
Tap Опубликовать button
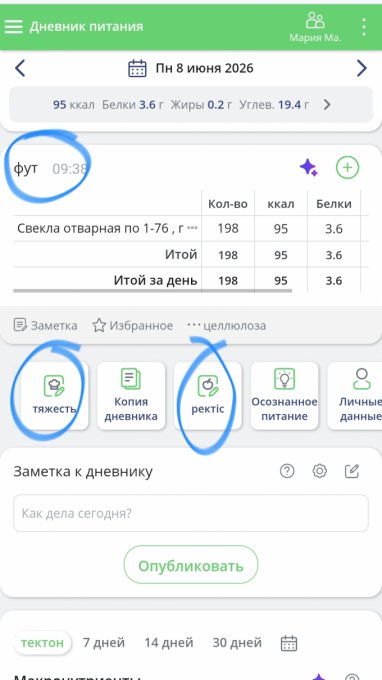[191, 565]
